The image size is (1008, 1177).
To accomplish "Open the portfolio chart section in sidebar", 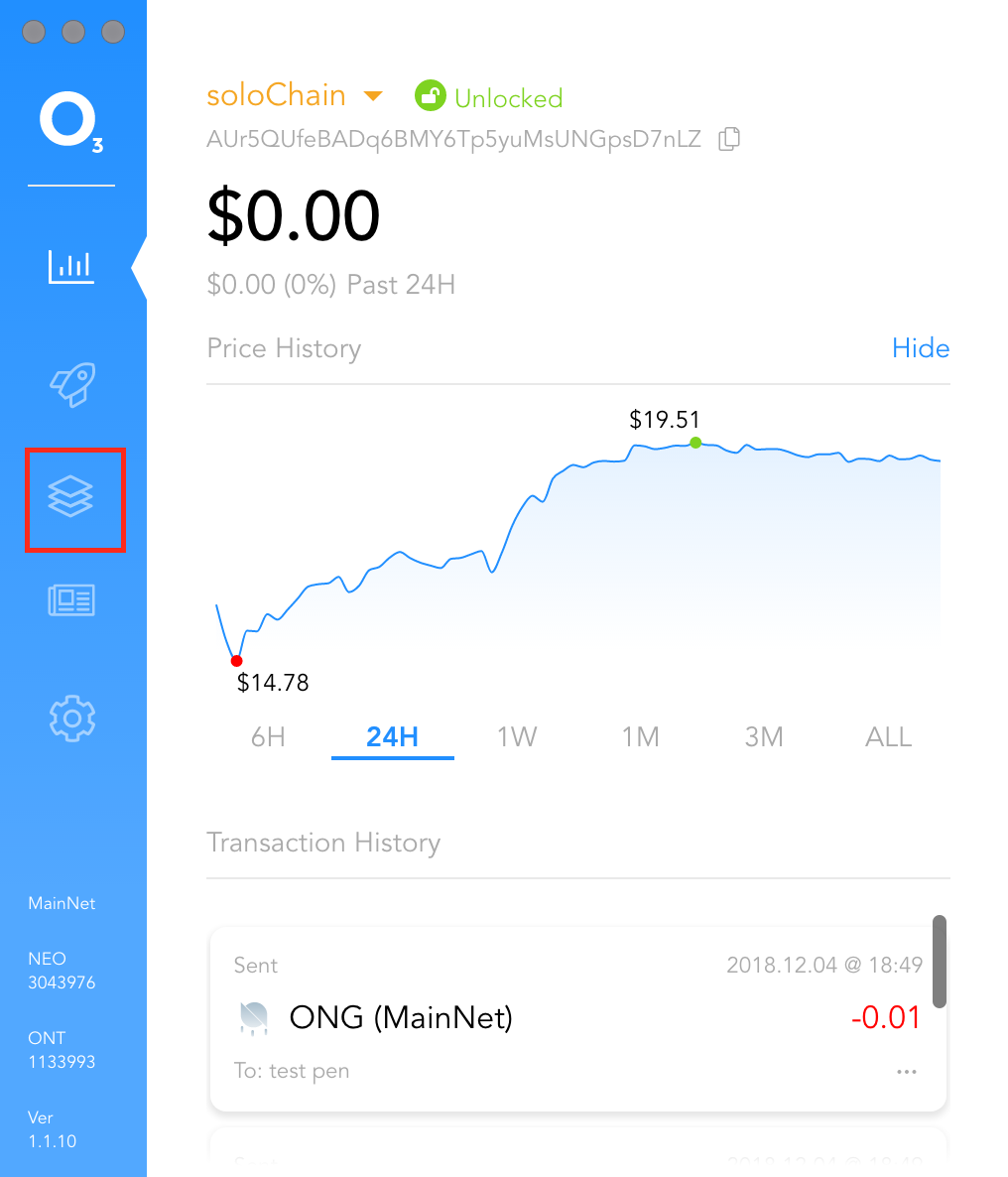I will tap(71, 267).
